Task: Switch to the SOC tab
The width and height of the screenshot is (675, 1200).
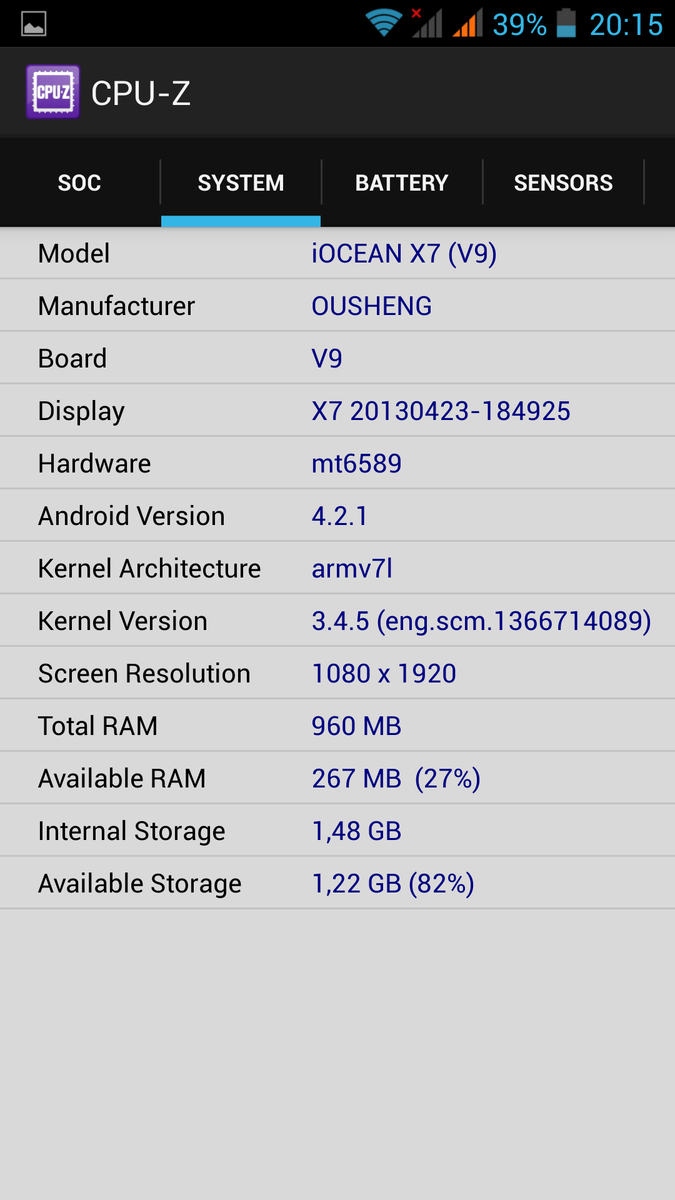Action: (79, 183)
